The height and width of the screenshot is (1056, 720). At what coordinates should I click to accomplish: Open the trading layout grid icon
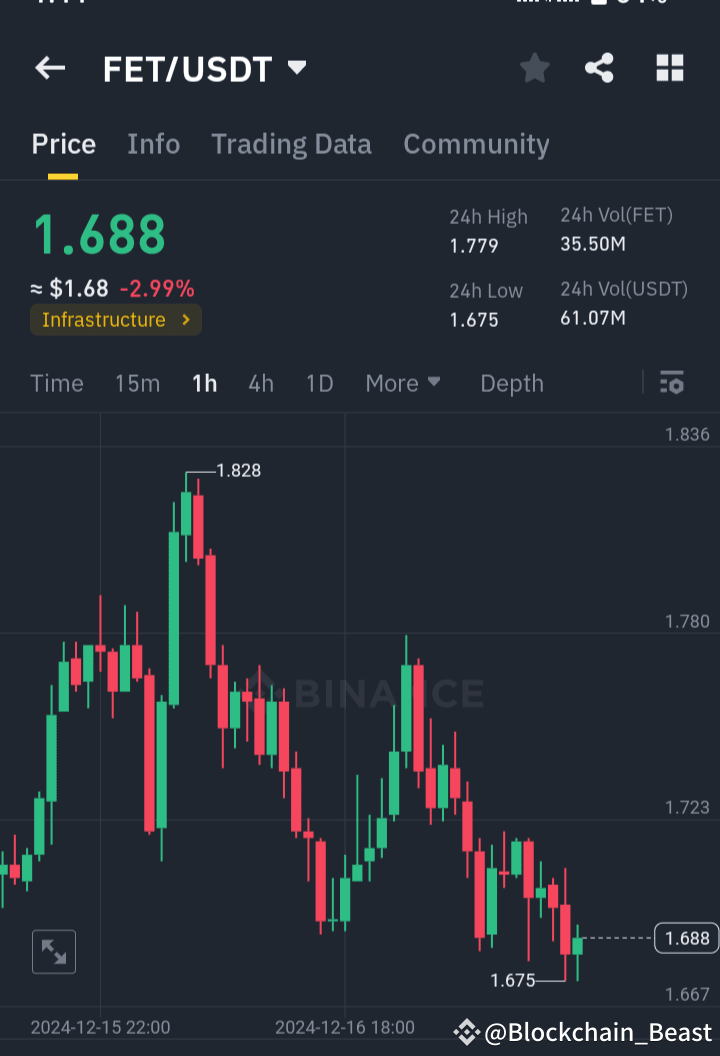tap(669, 68)
